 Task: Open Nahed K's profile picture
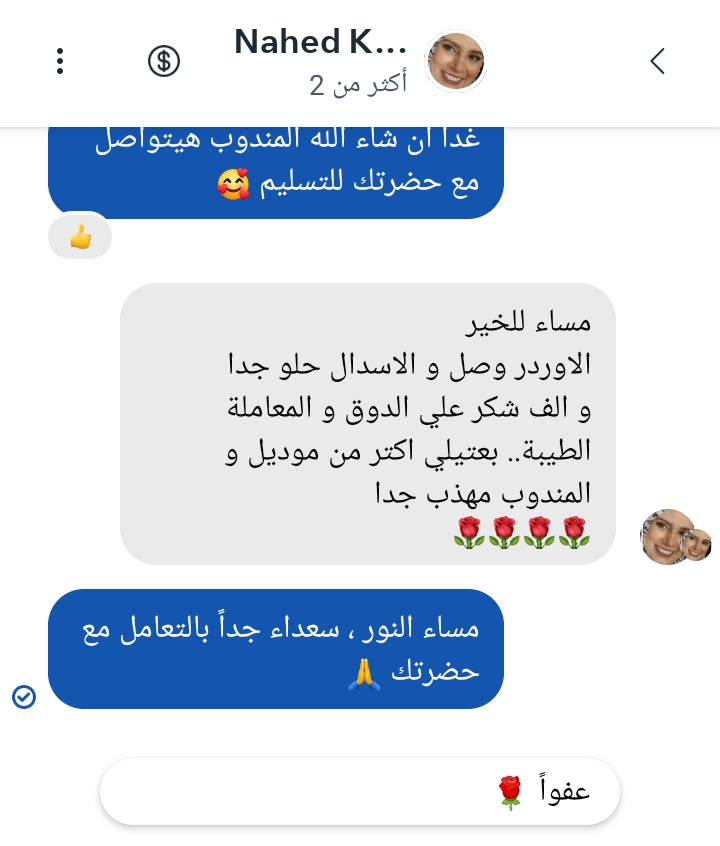(456, 61)
